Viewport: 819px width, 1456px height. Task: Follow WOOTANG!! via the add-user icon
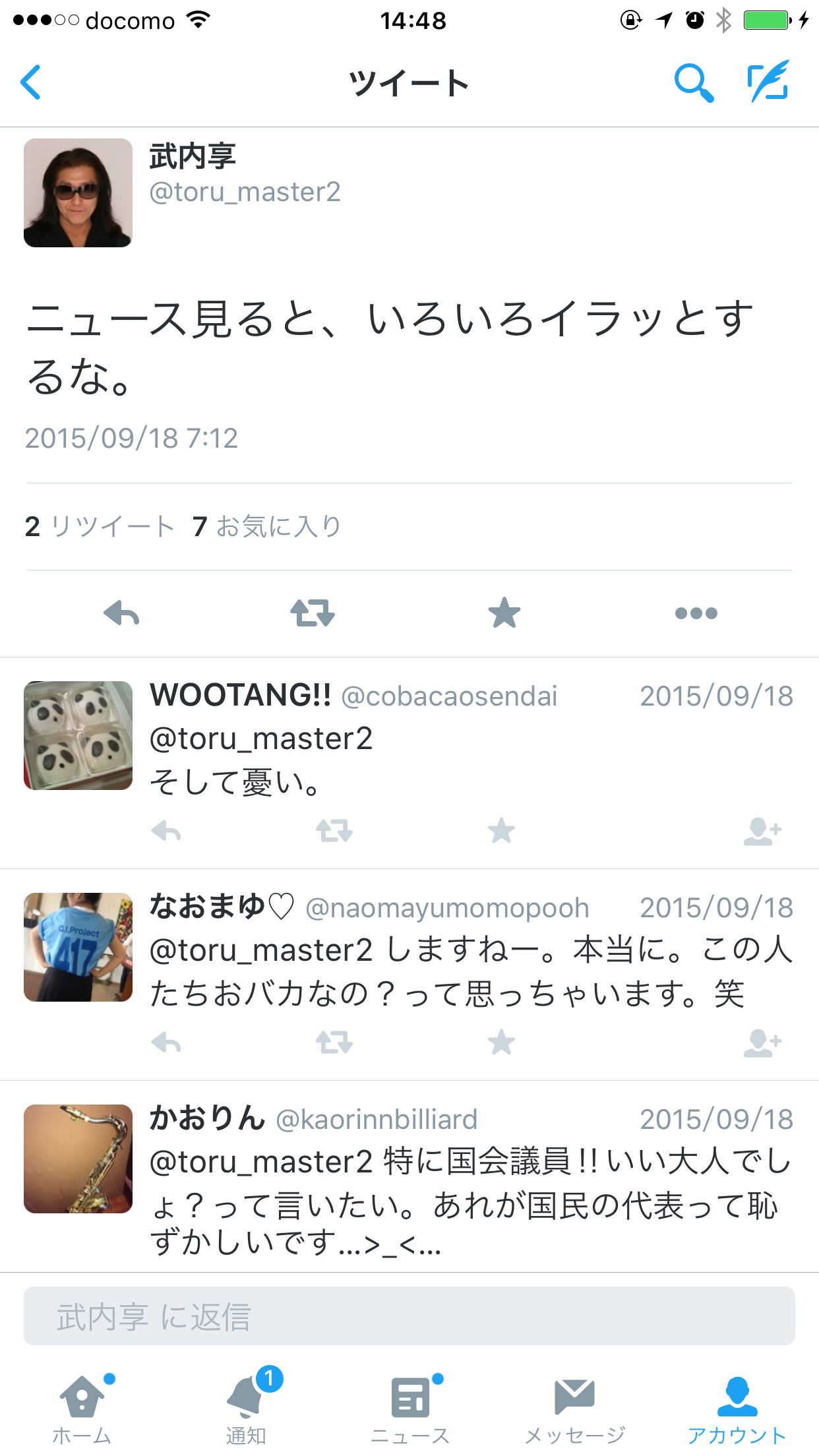click(762, 831)
